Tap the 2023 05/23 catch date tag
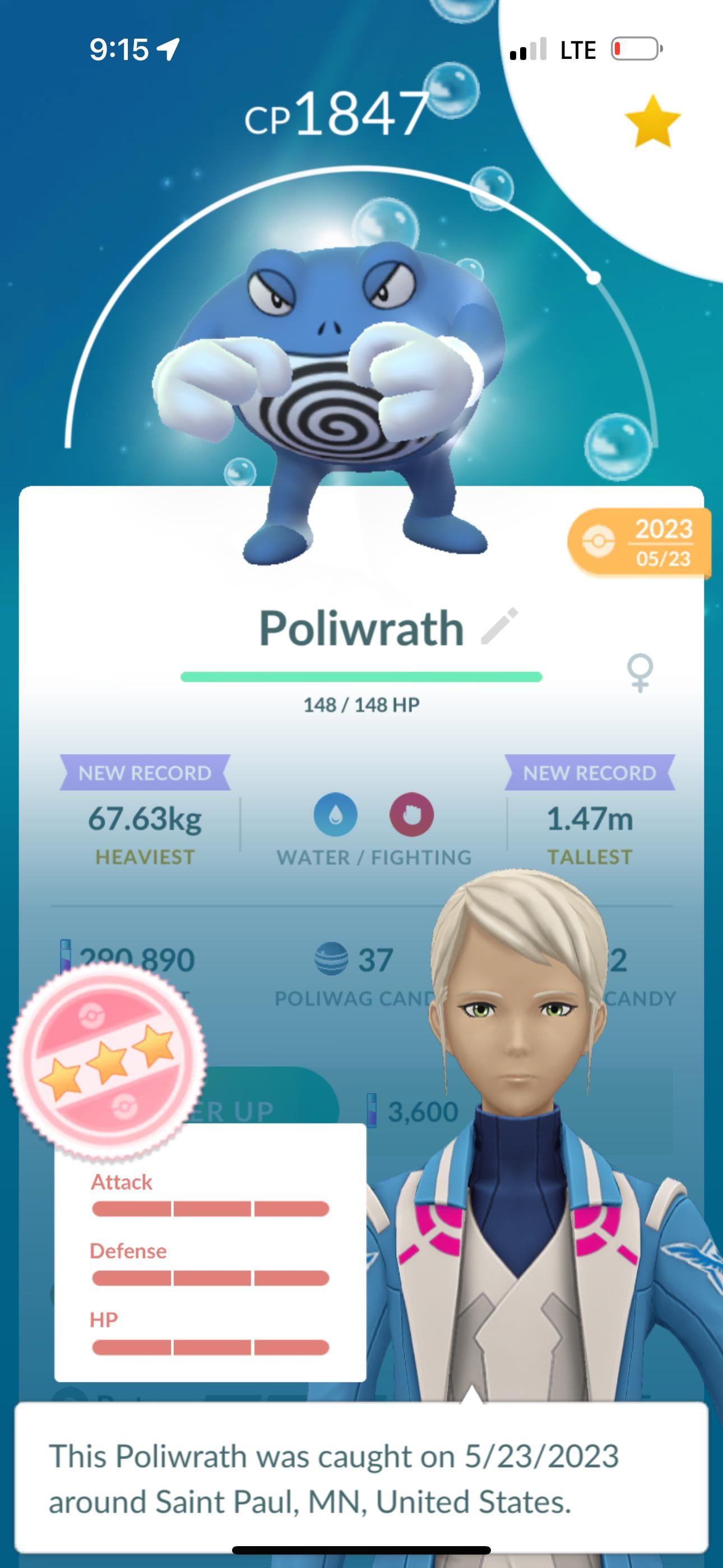Viewport: 723px width, 1568px height. click(639, 542)
